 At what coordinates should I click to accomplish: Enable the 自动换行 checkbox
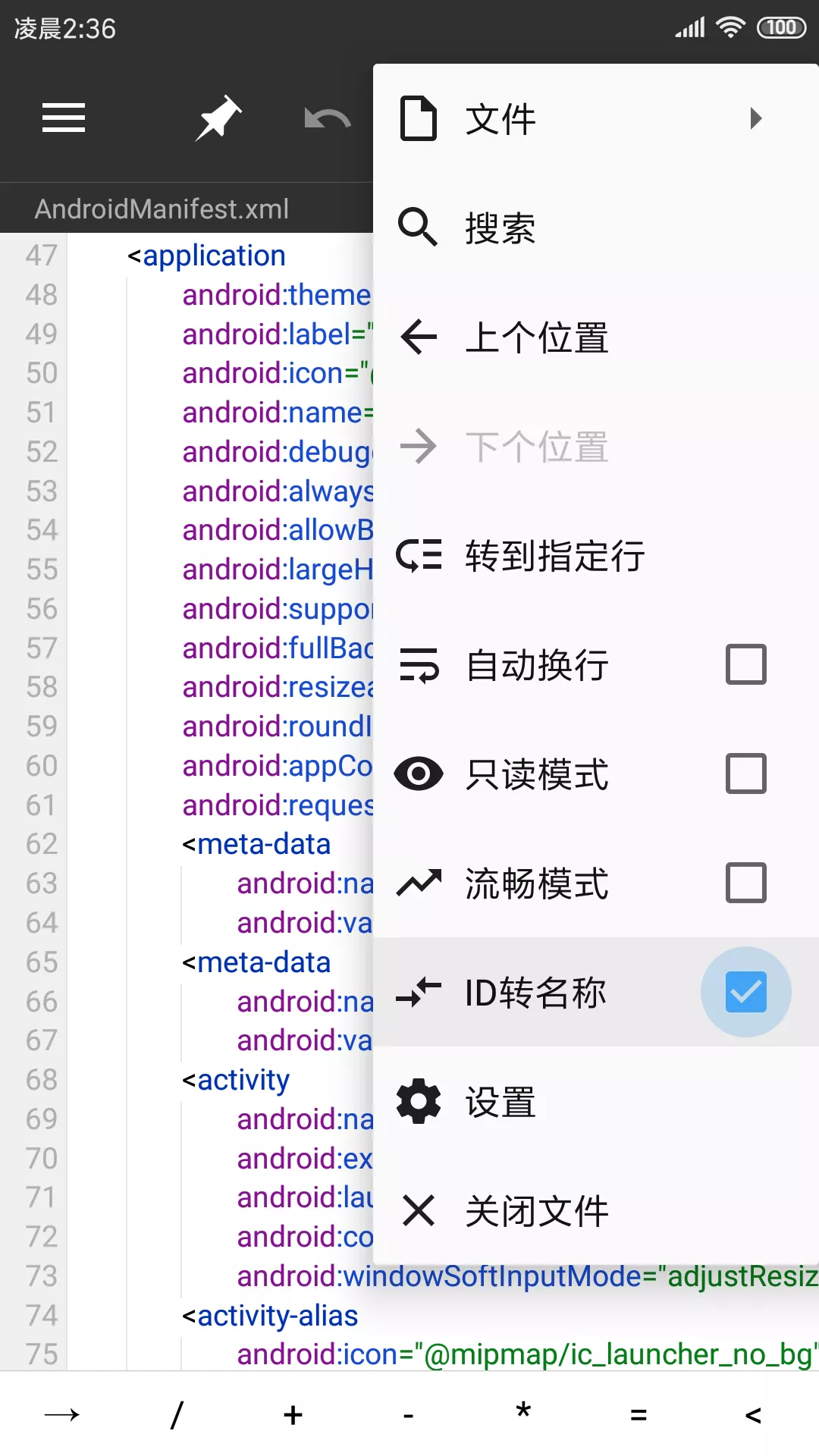pyautogui.click(x=745, y=665)
